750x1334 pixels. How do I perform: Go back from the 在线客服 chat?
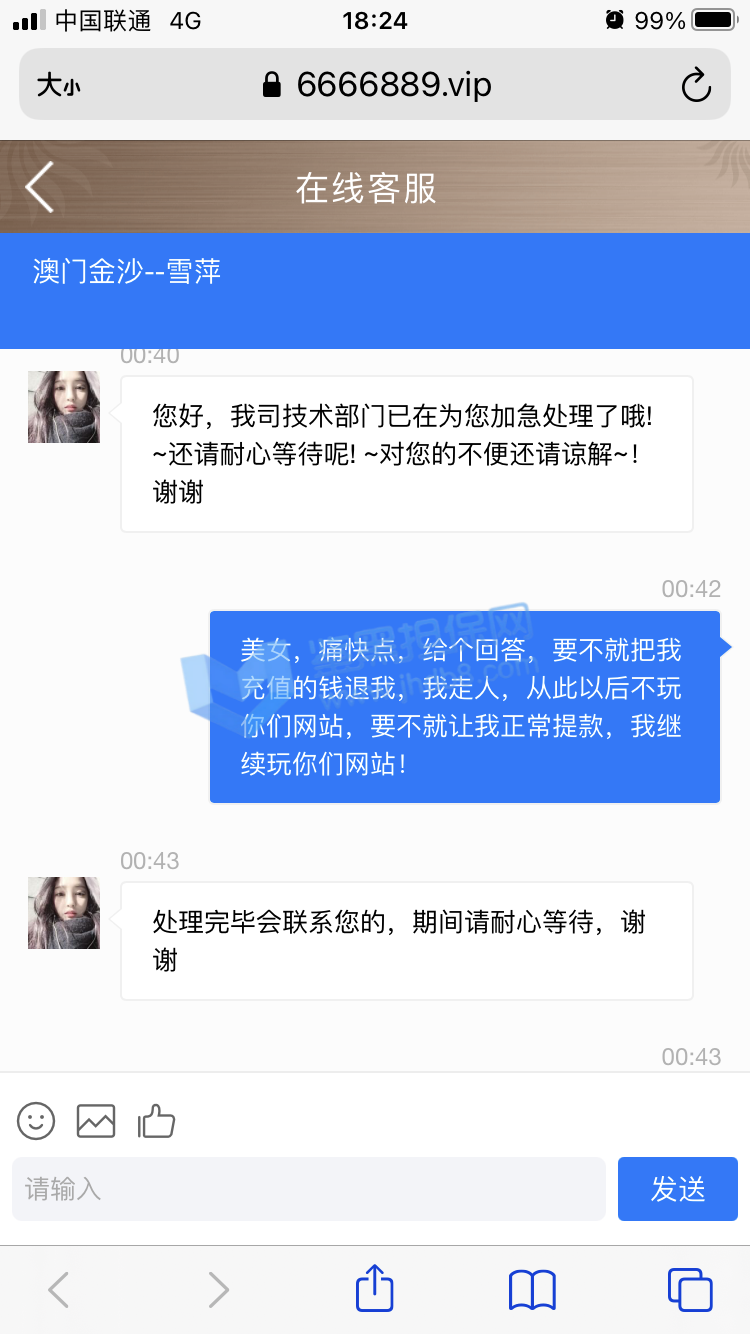pos(40,187)
